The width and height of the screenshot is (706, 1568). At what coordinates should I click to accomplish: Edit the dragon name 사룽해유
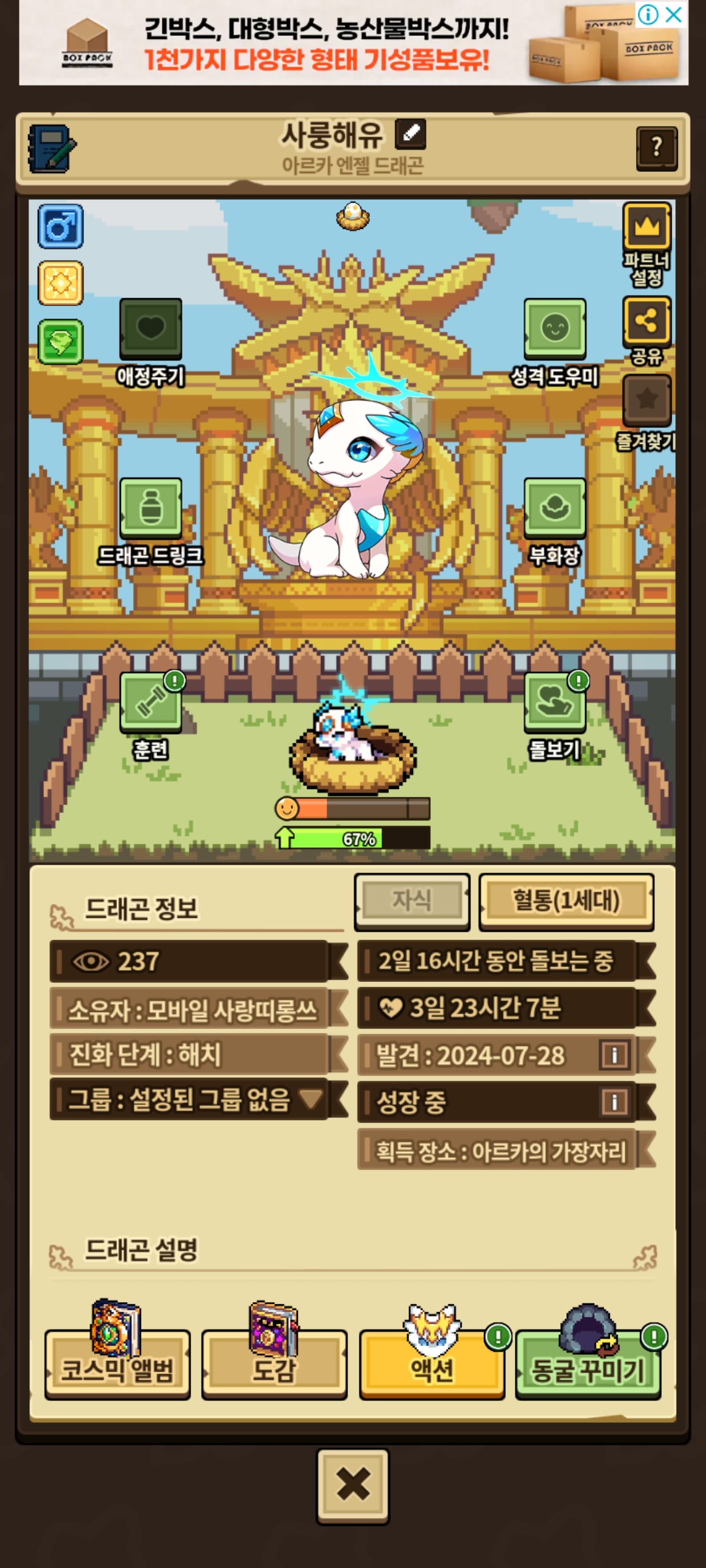pyautogui.click(x=411, y=134)
